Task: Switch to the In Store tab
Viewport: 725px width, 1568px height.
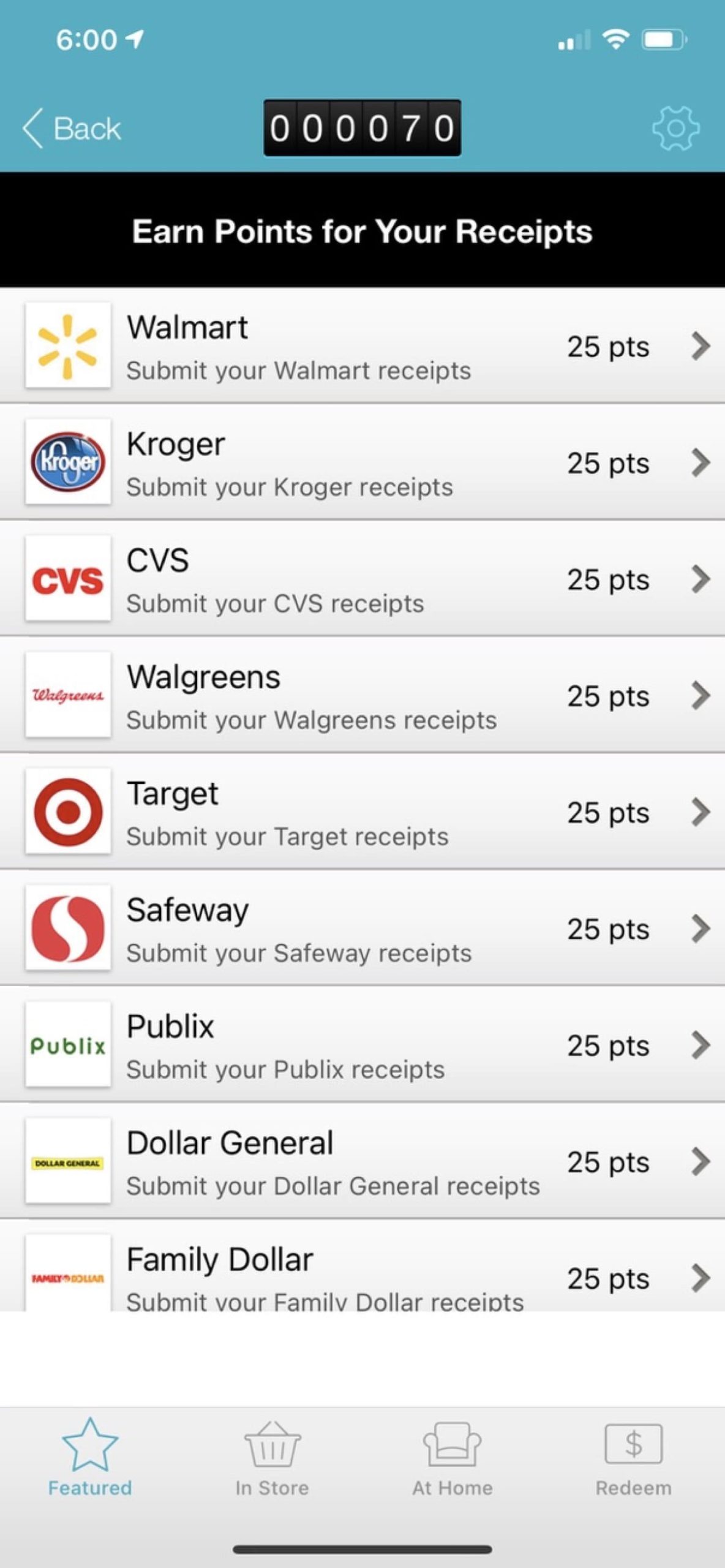Action: click(x=272, y=1458)
